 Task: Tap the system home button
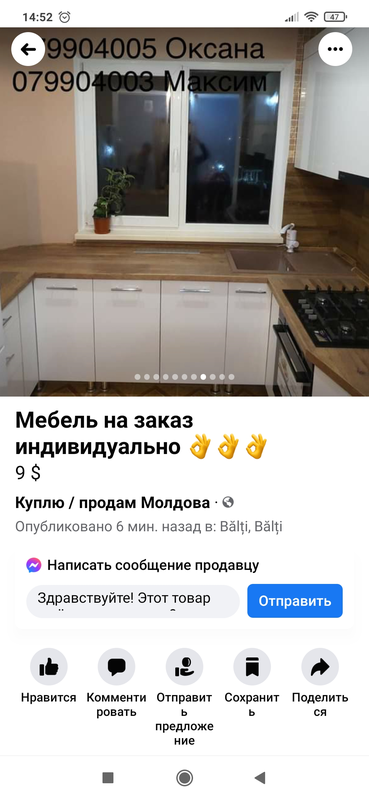[184, 778]
